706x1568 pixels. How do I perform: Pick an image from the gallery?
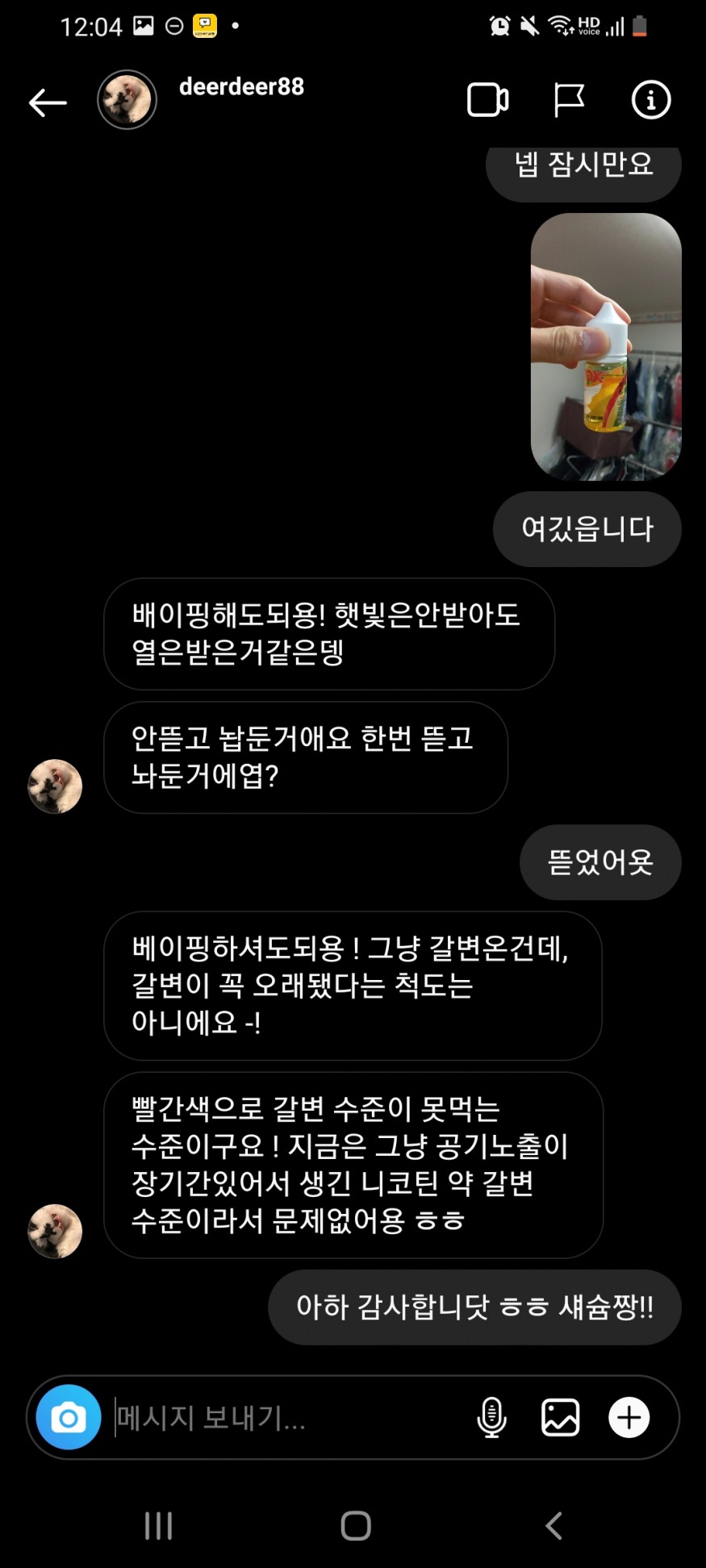point(560,1417)
